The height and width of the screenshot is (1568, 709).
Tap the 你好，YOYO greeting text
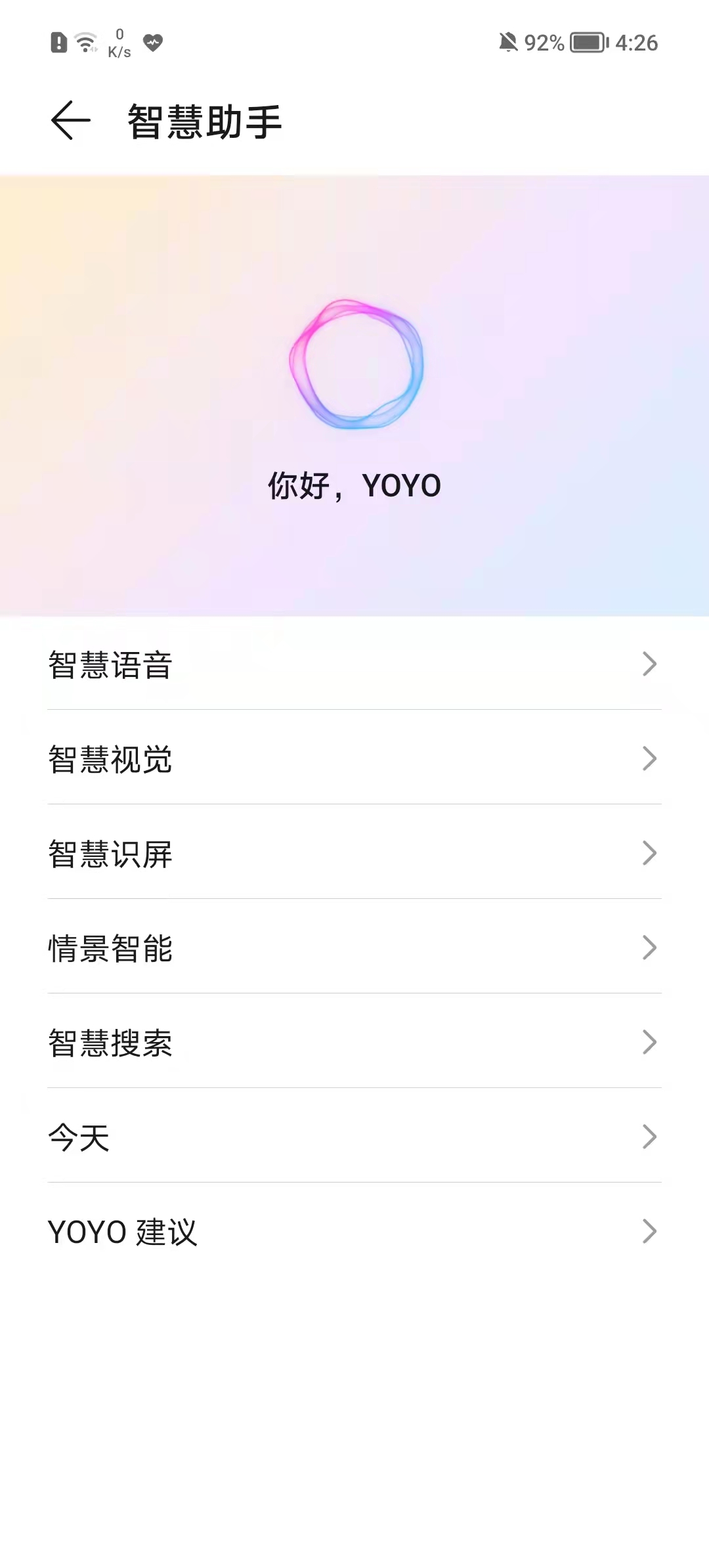pos(354,486)
